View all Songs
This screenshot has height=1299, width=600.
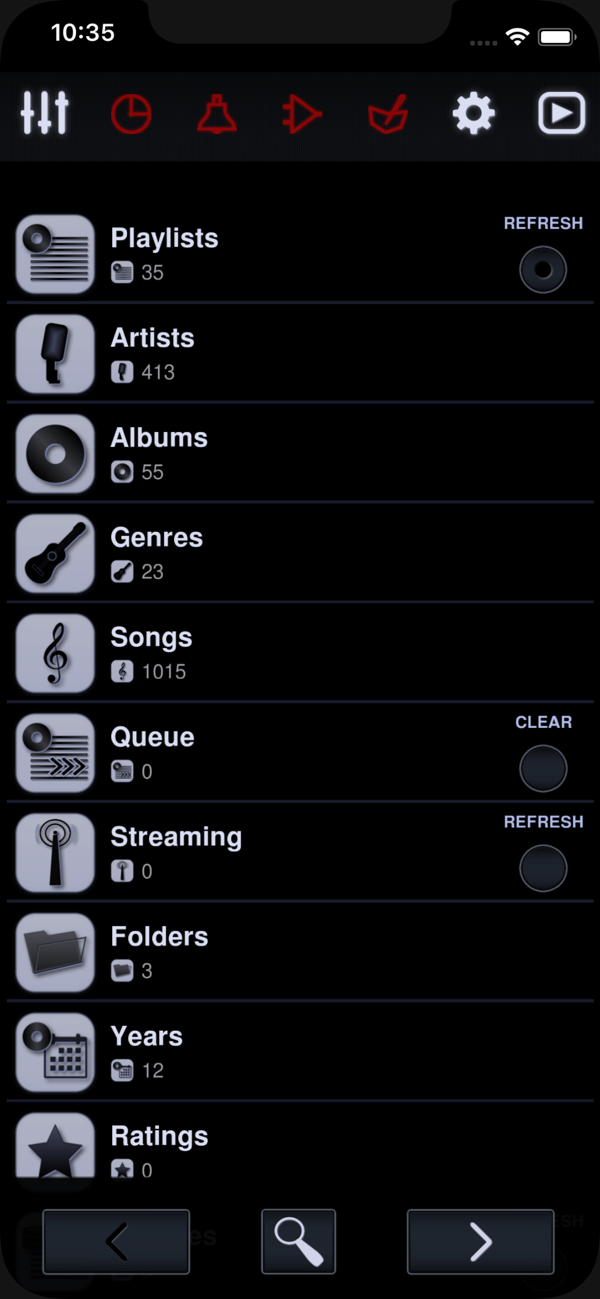pos(151,653)
